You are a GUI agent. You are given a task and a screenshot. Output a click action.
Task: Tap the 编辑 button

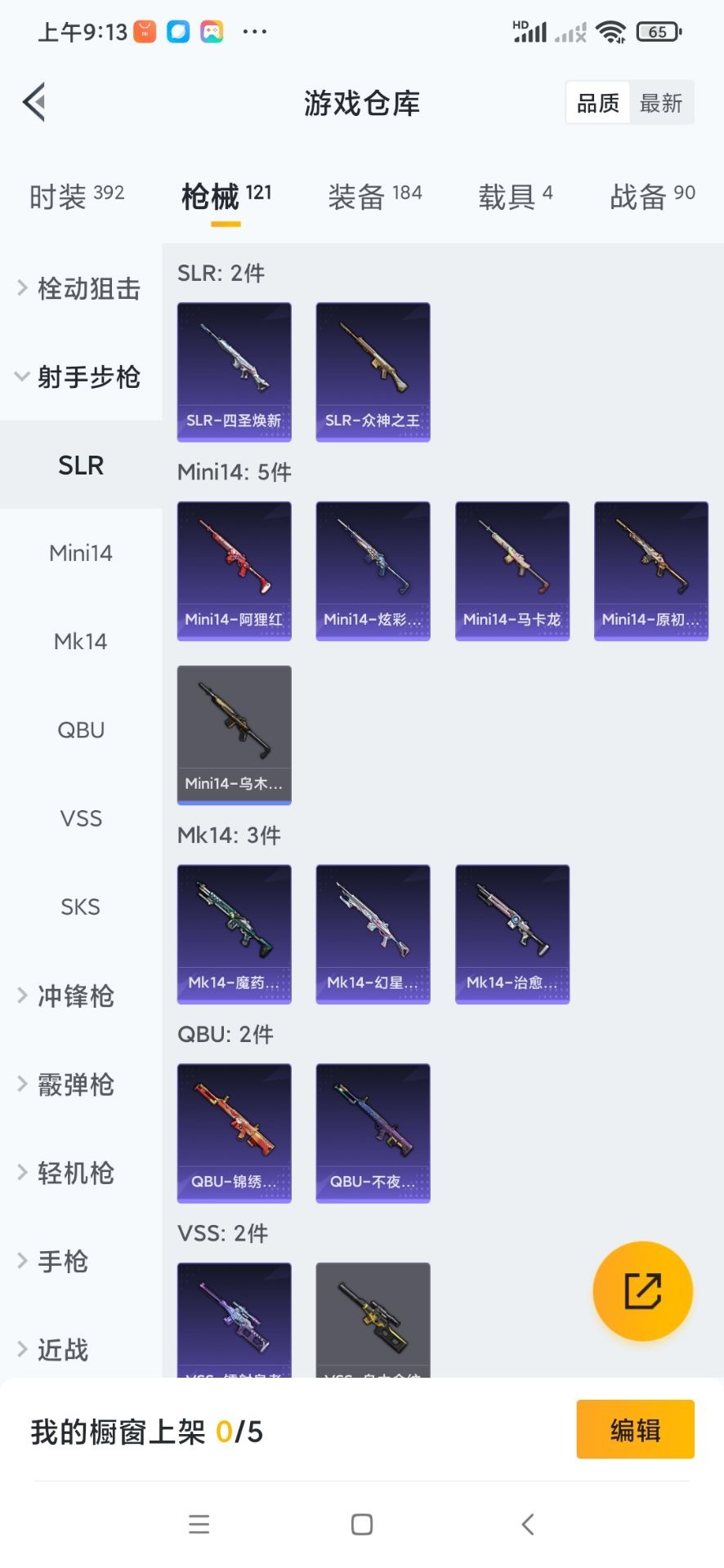[x=635, y=1430]
